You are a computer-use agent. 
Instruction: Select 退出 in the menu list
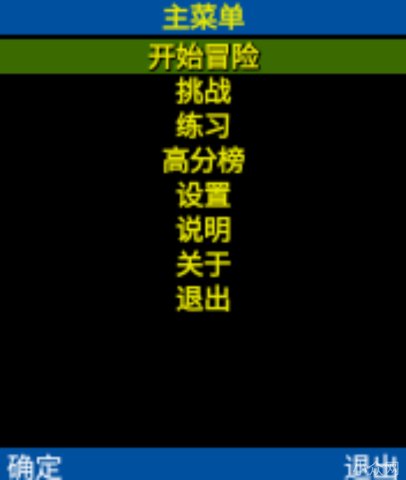pos(203,298)
